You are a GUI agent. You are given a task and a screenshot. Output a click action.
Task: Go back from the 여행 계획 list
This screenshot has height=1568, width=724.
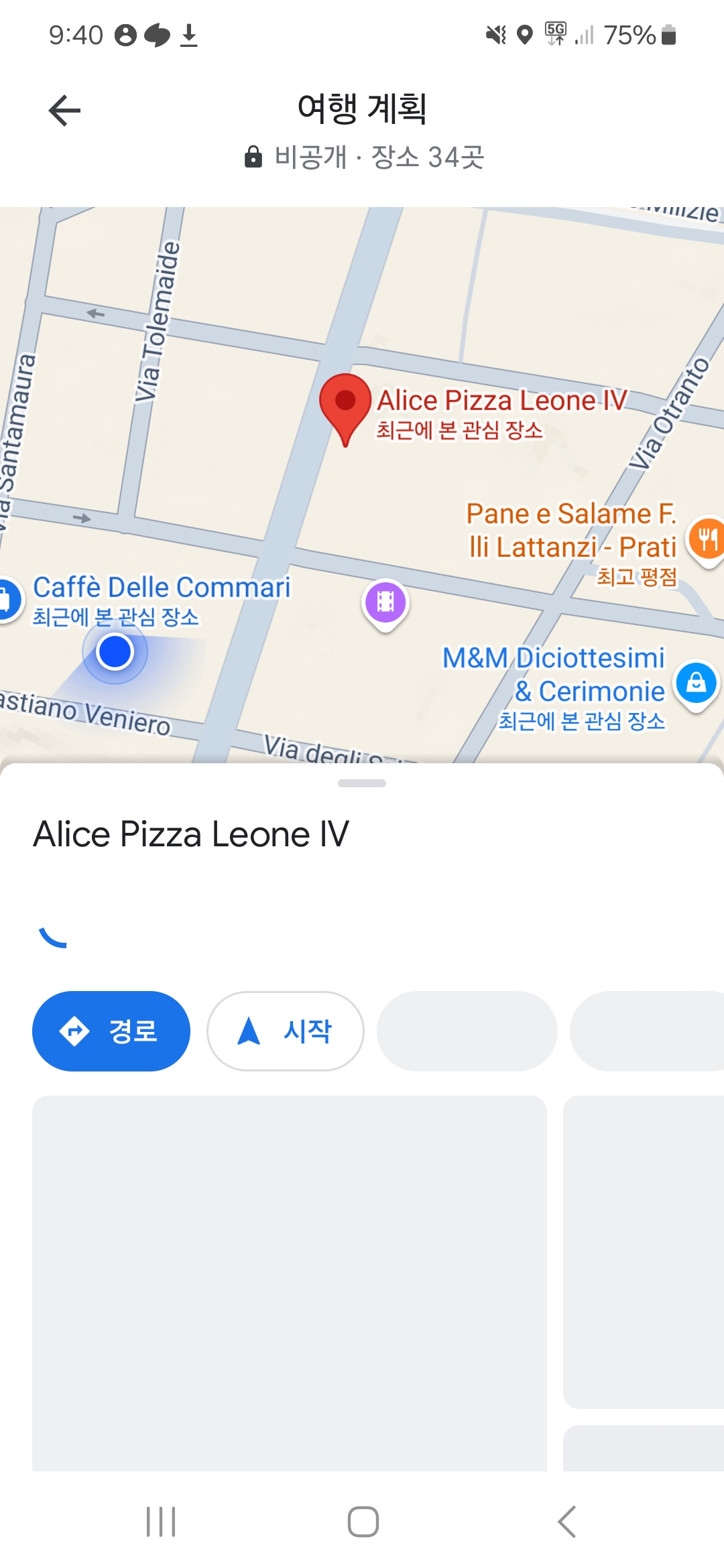pos(64,111)
